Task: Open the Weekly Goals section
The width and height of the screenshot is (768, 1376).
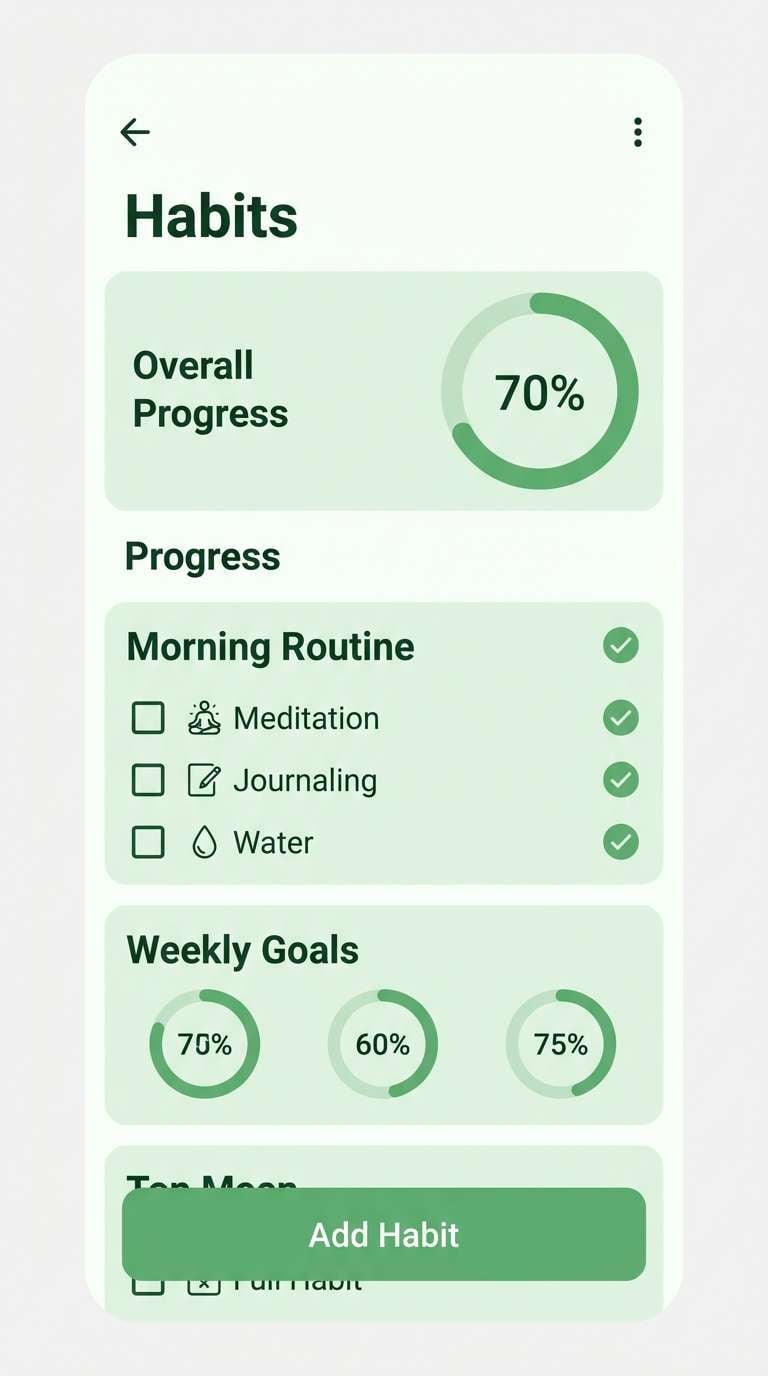Action: click(241, 950)
